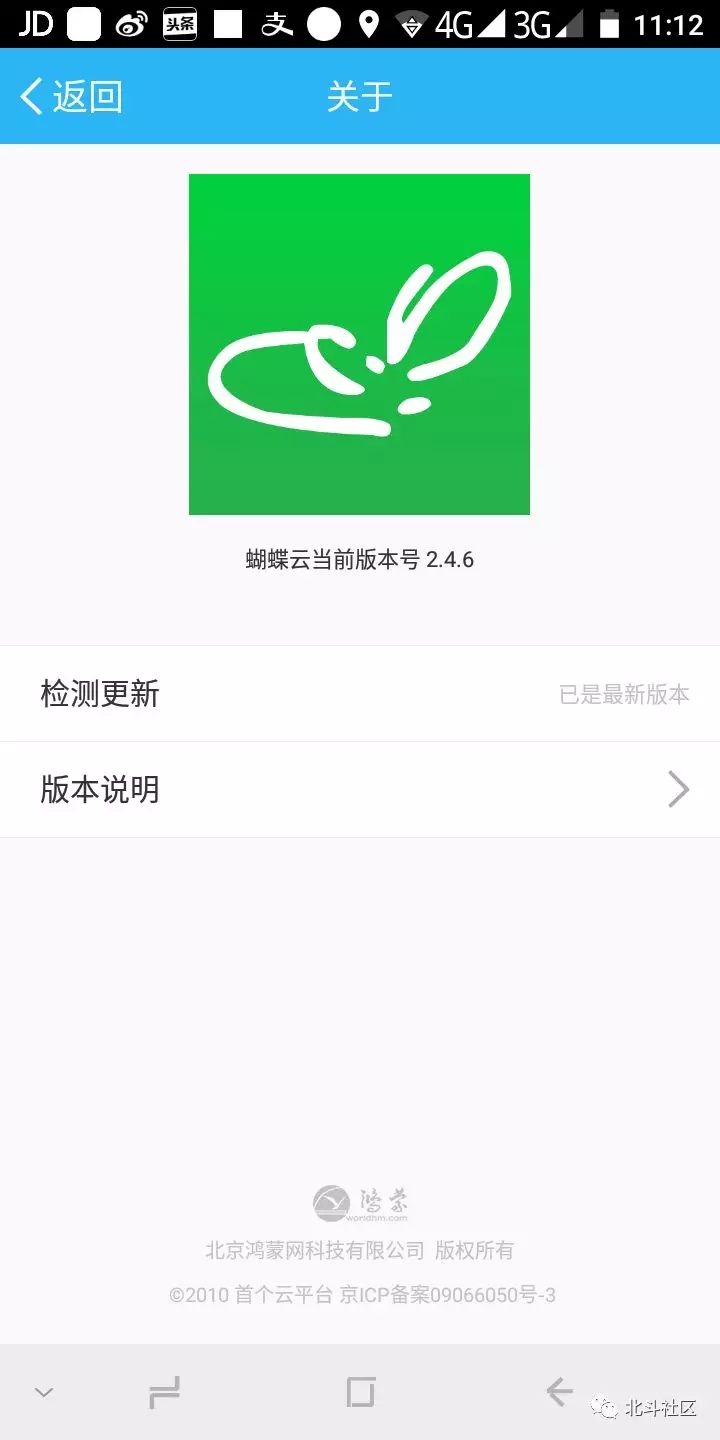Open the 版本说明 row
Viewport: 720px width, 1440px height.
(x=360, y=790)
